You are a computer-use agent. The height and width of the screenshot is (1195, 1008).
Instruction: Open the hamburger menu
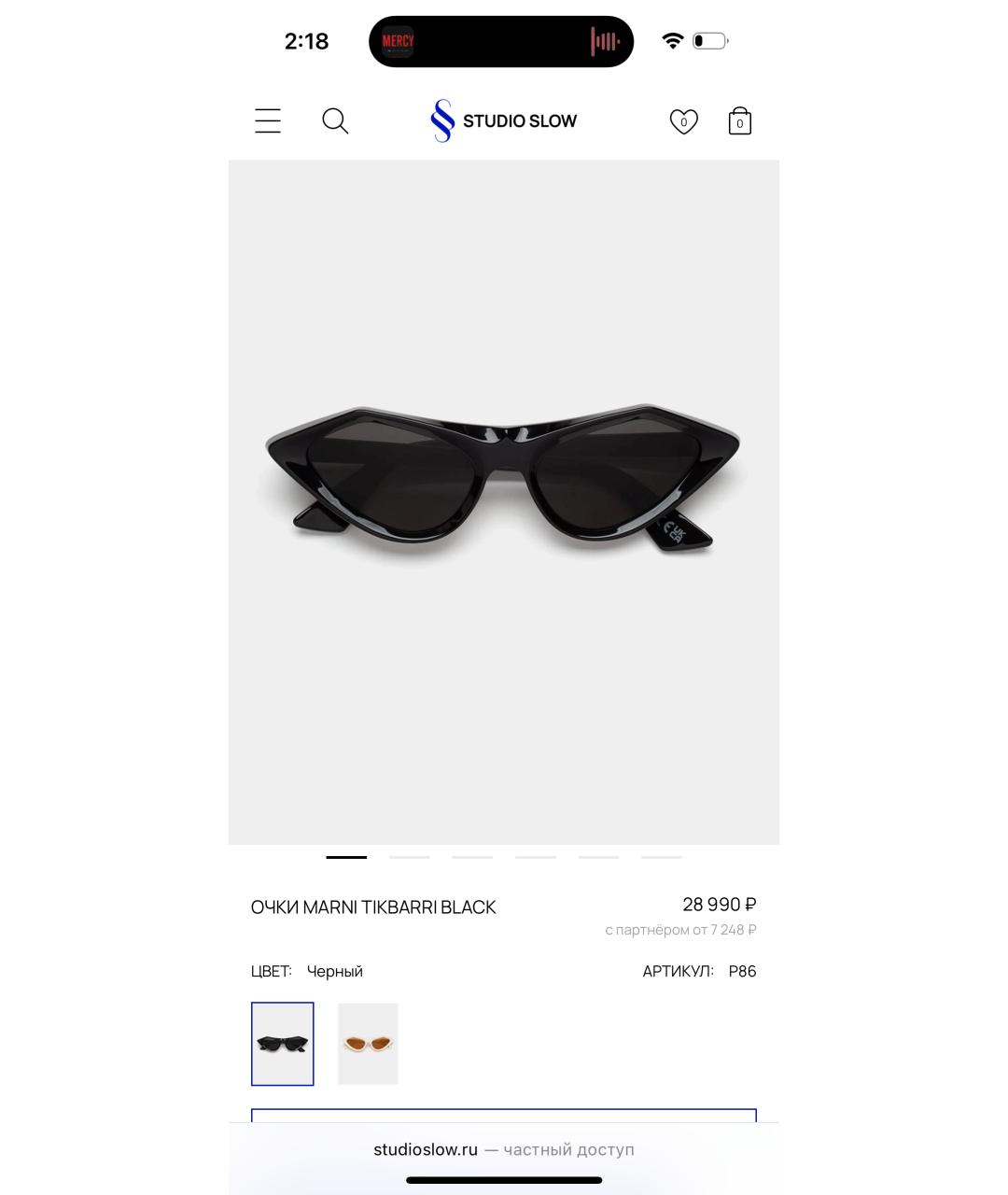click(268, 121)
